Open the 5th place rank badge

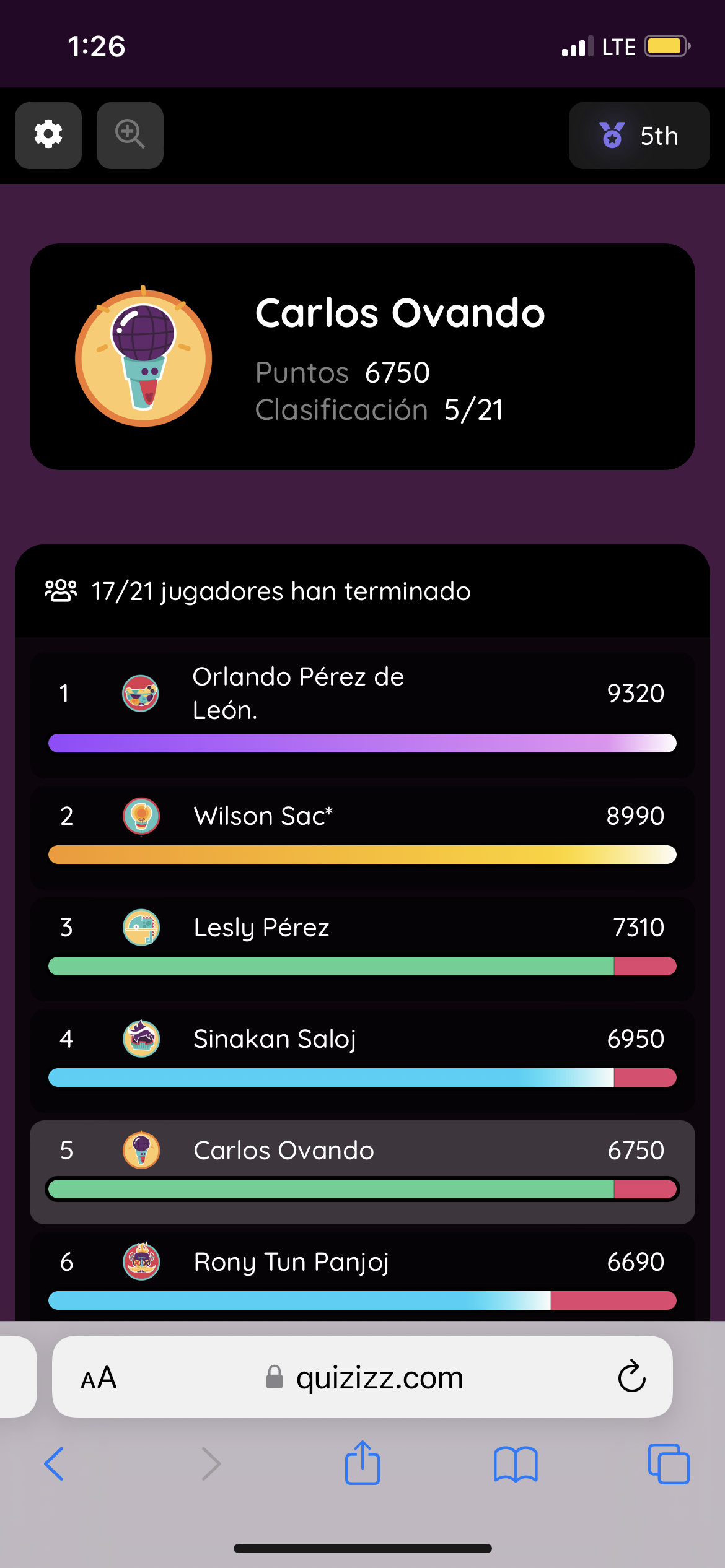point(639,136)
